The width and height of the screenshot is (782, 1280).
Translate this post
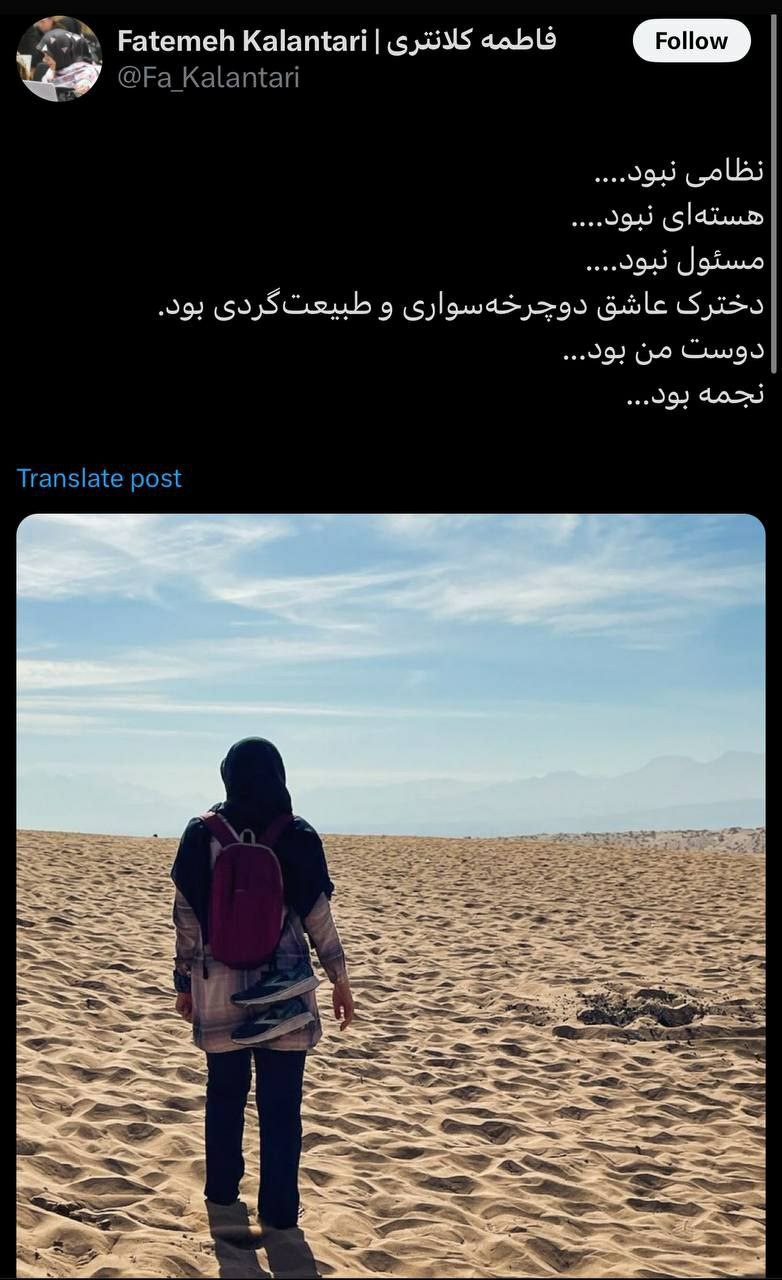pos(99,478)
